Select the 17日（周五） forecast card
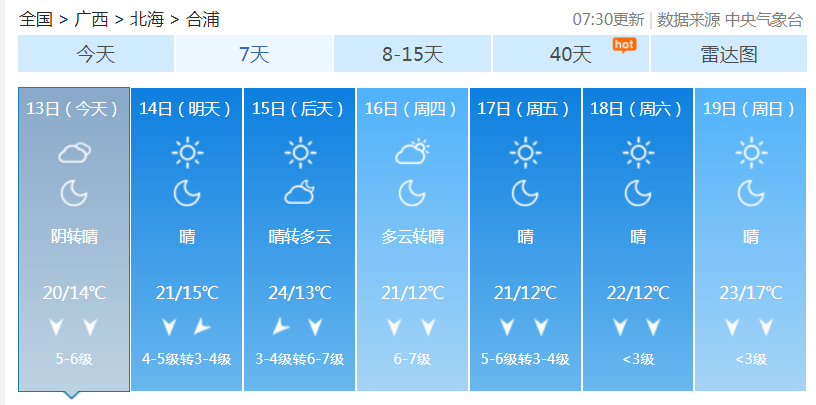 (525, 238)
